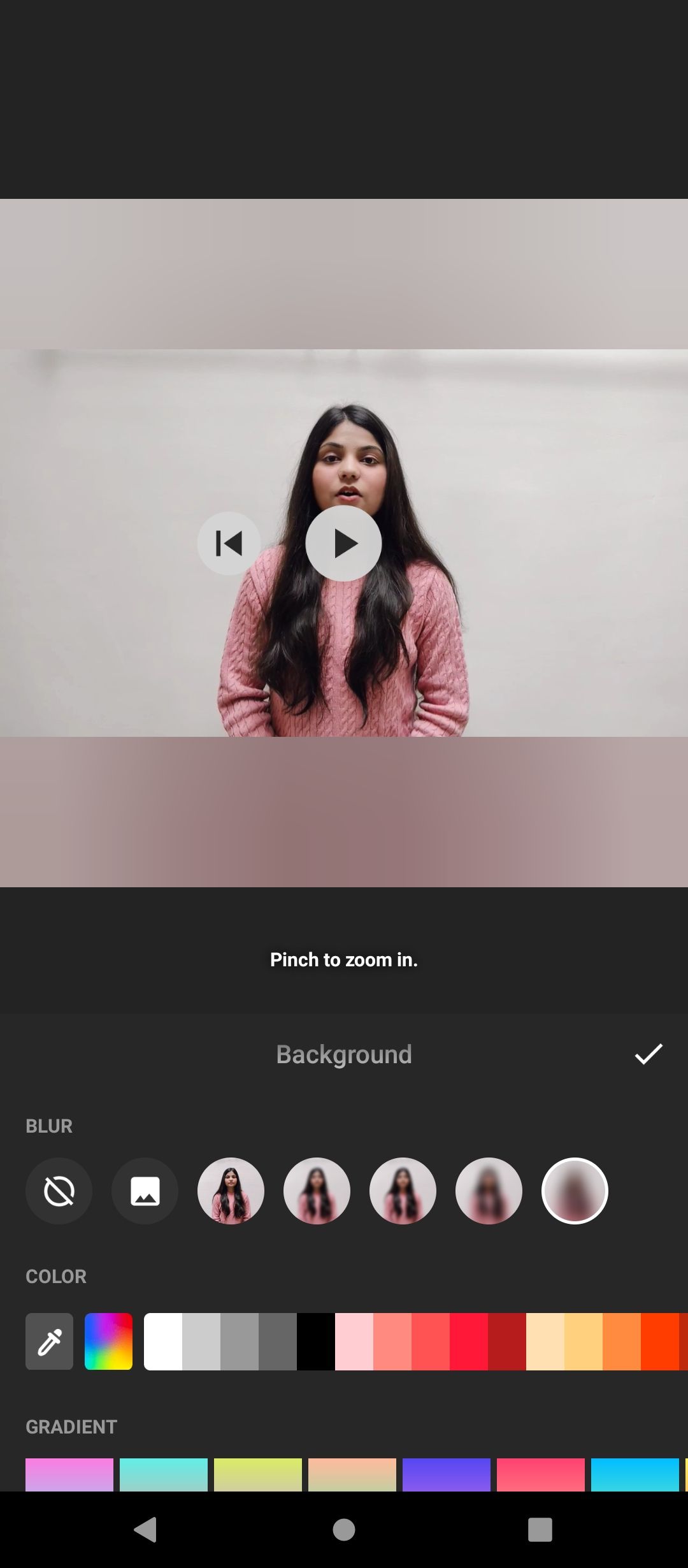Set the orange color swatch as background
688x1568 pixels.
[x=622, y=1341]
